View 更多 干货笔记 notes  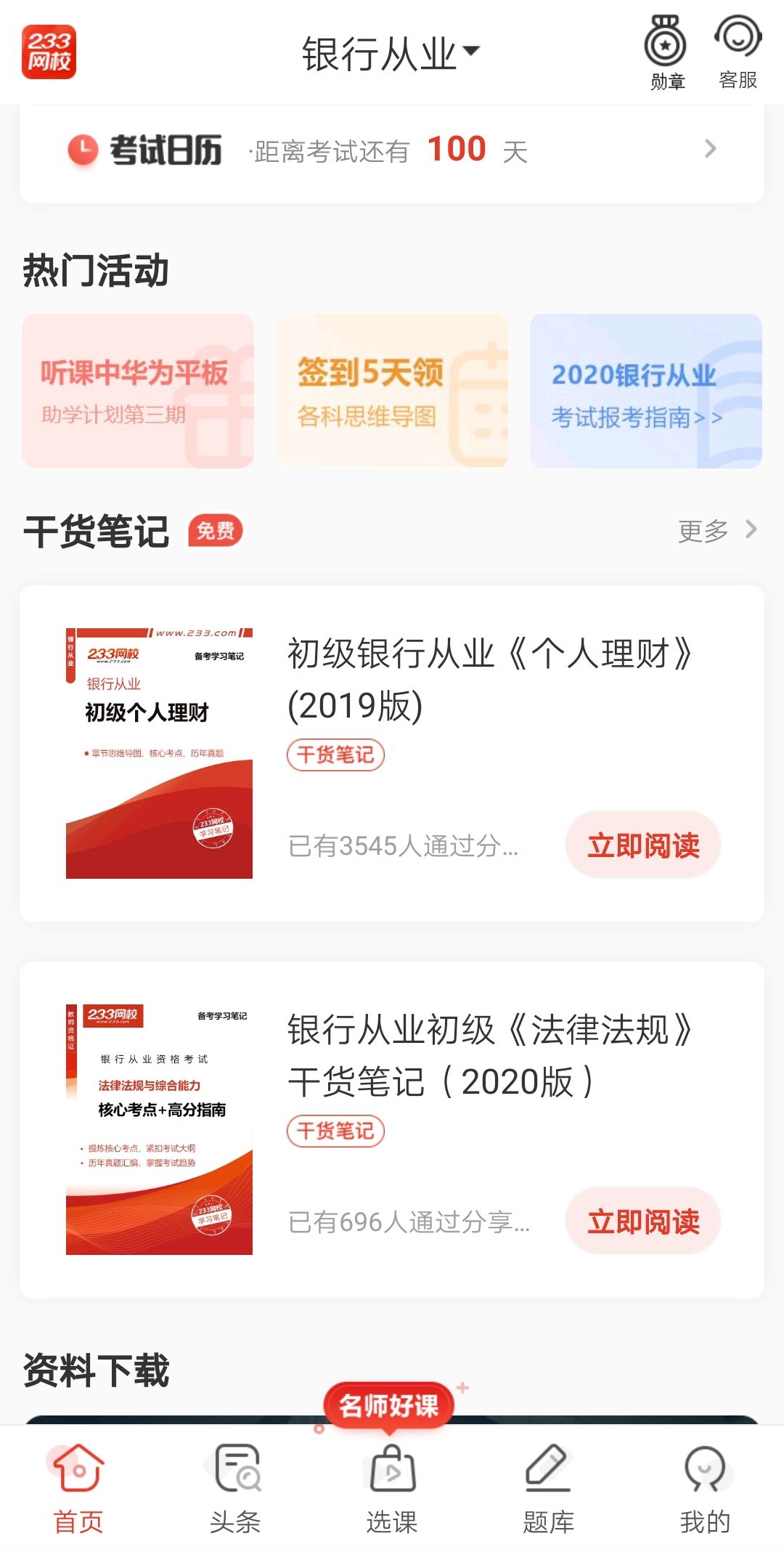[716, 531]
